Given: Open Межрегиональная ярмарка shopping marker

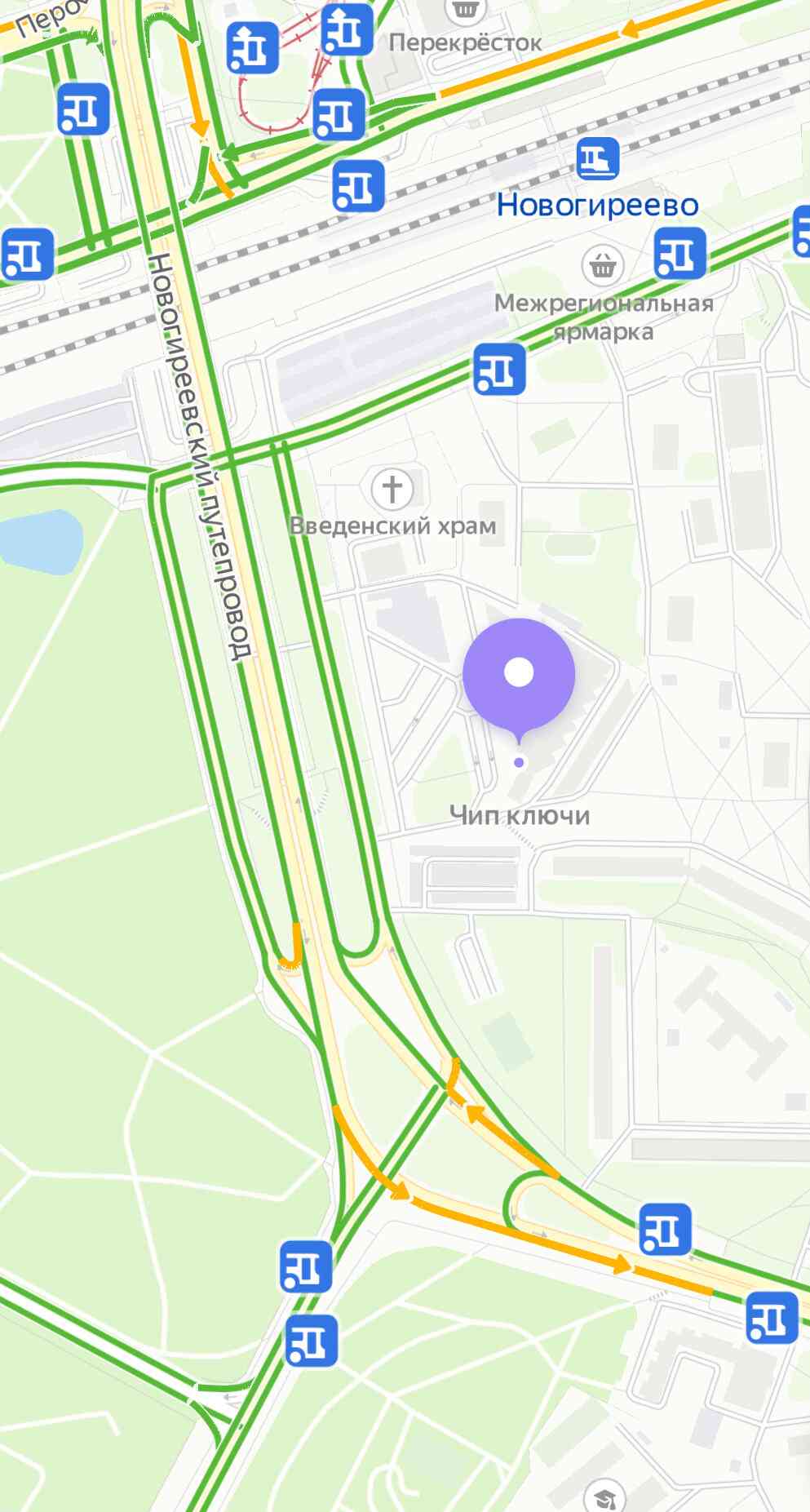Looking at the screenshot, I should tap(603, 265).
